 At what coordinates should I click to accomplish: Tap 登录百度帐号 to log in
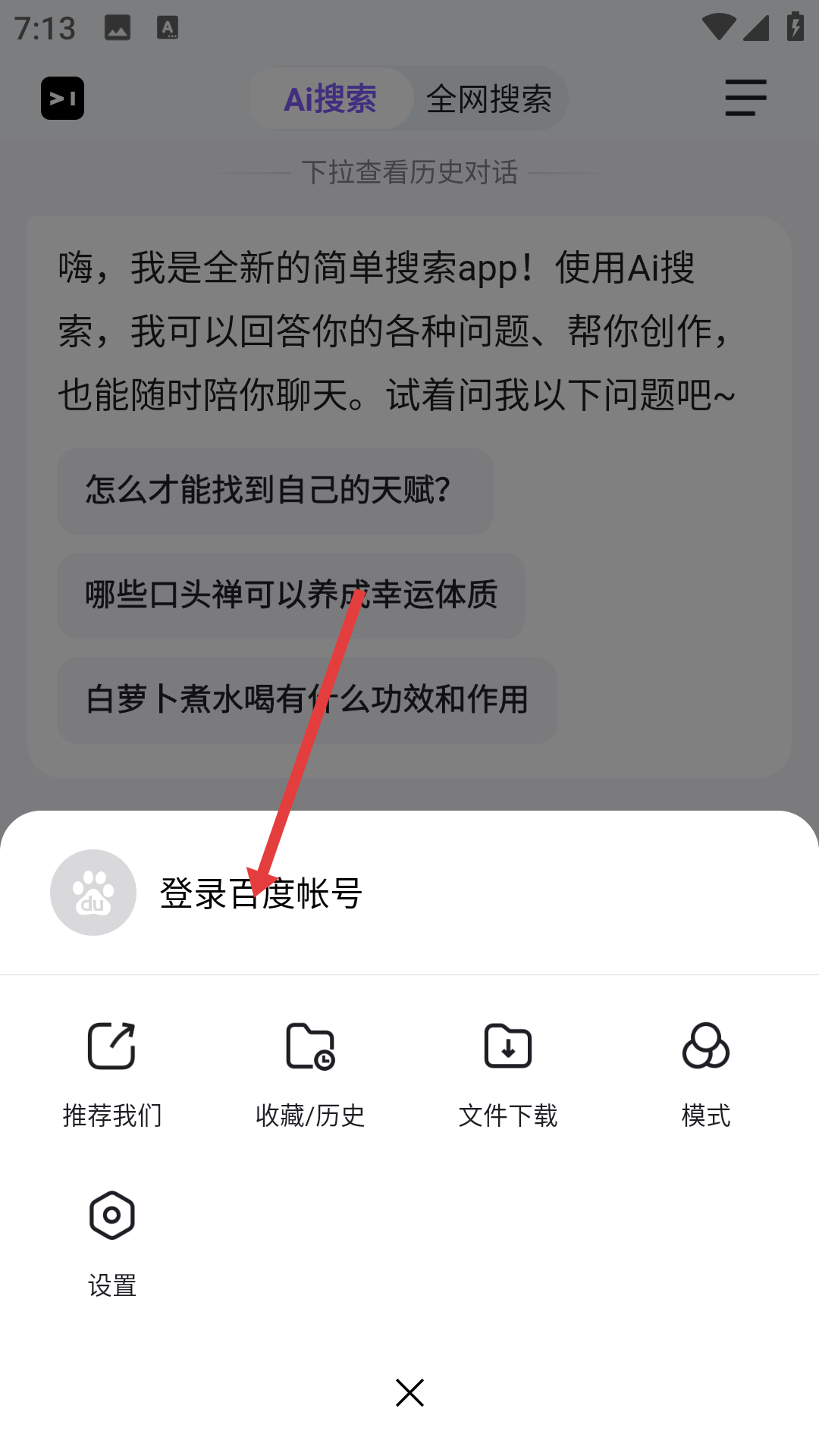(260, 893)
